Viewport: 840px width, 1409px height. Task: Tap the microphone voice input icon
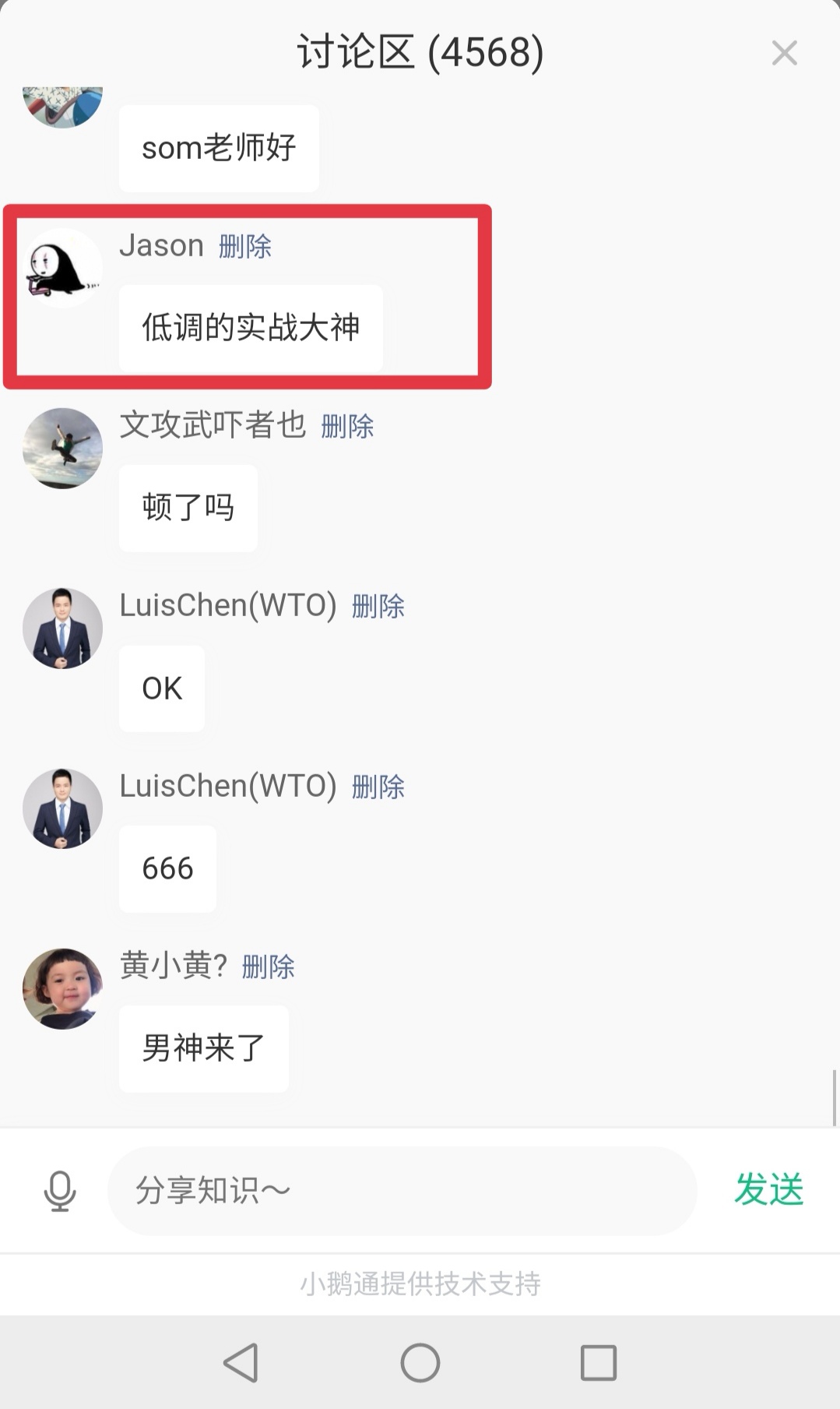coord(60,1191)
